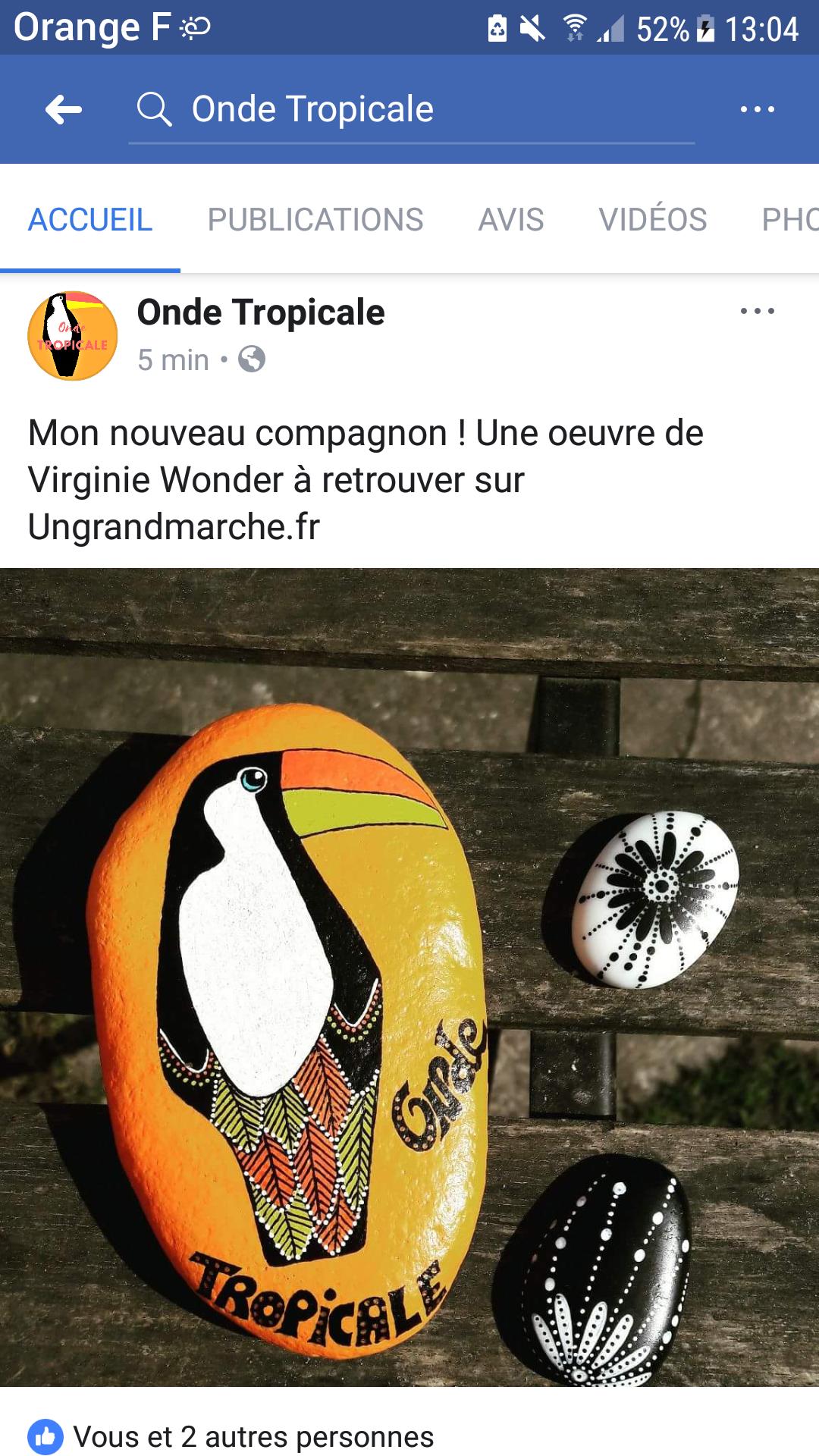Select the Vidéos tab
This screenshot has width=819, height=1456.
pyautogui.click(x=653, y=220)
